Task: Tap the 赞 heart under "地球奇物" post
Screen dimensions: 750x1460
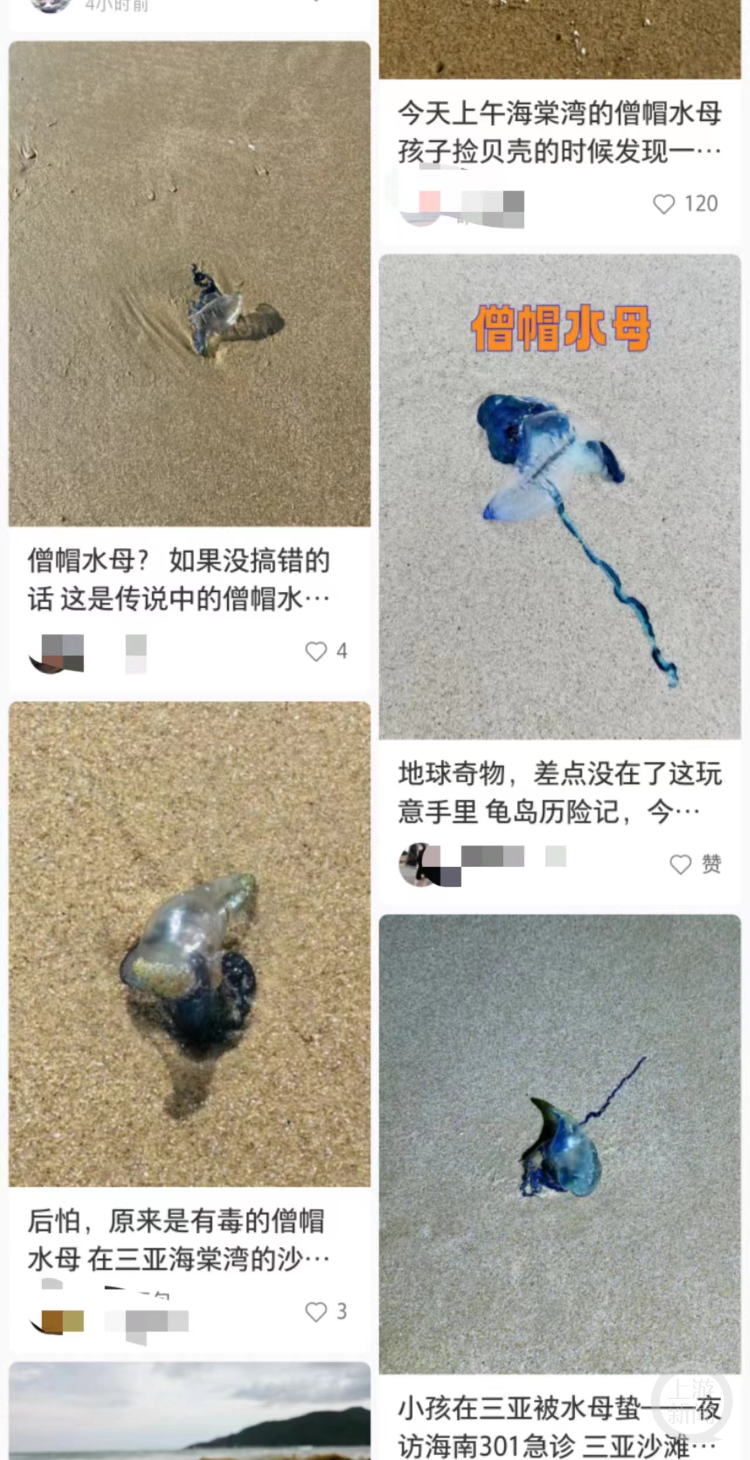Action: [681, 865]
